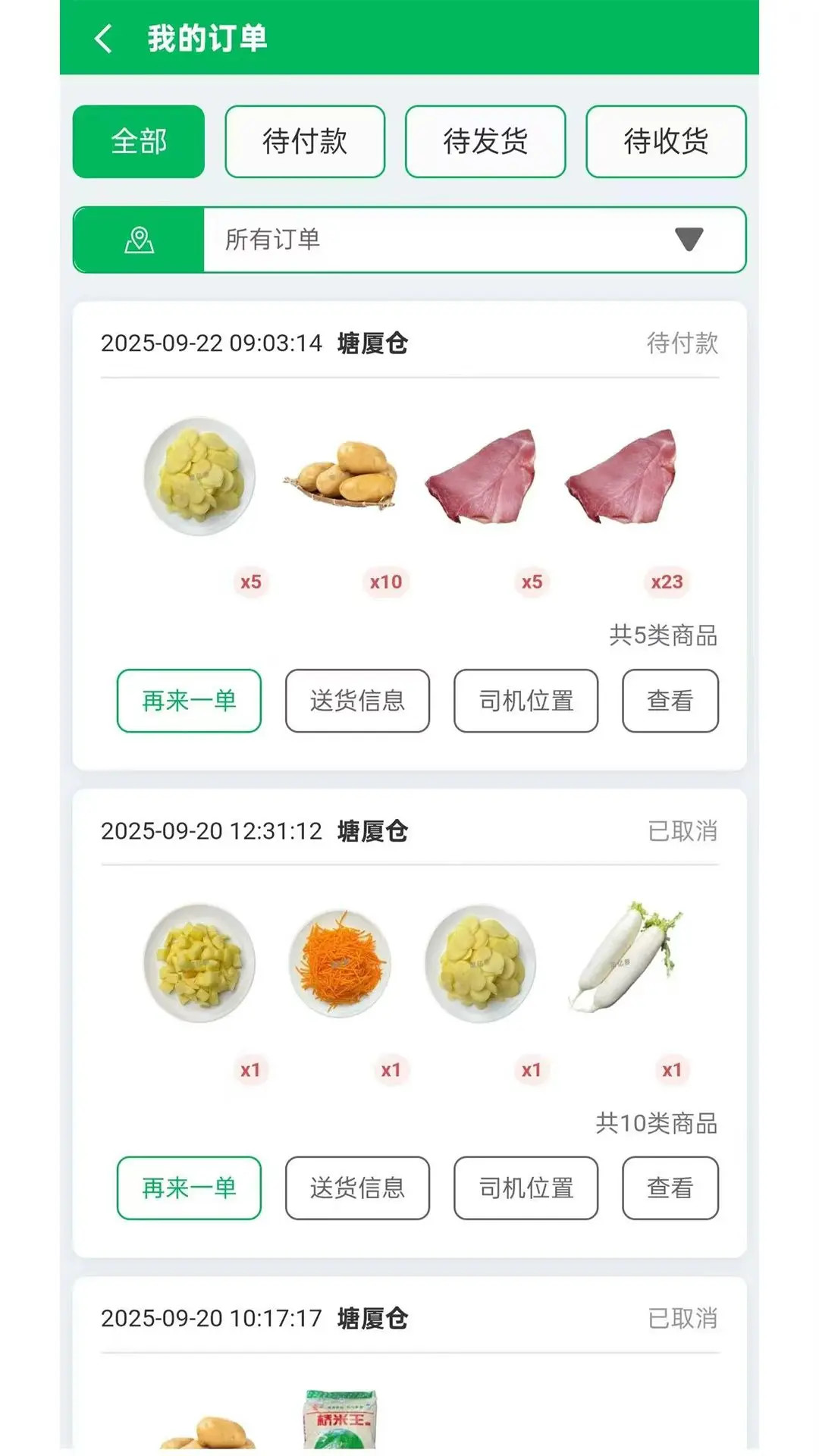Click 再来一单 on the 12:31 cancelled order
819x1456 pixels.
(x=188, y=1188)
